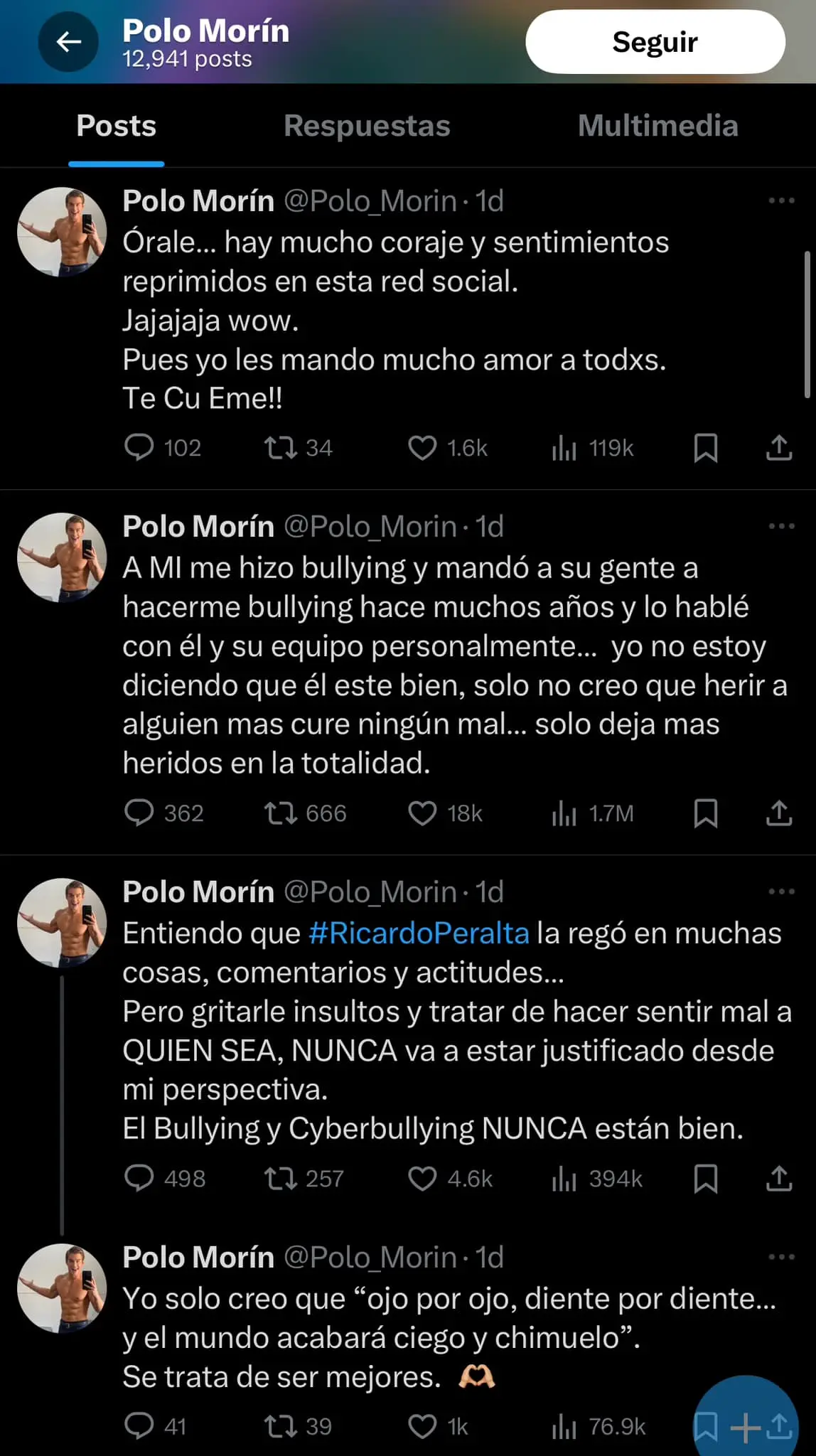Image resolution: width=816 pixels, height=1456 pixels.
Task: Bookmark the tweet with 18k likes
Action: [706, 813]
